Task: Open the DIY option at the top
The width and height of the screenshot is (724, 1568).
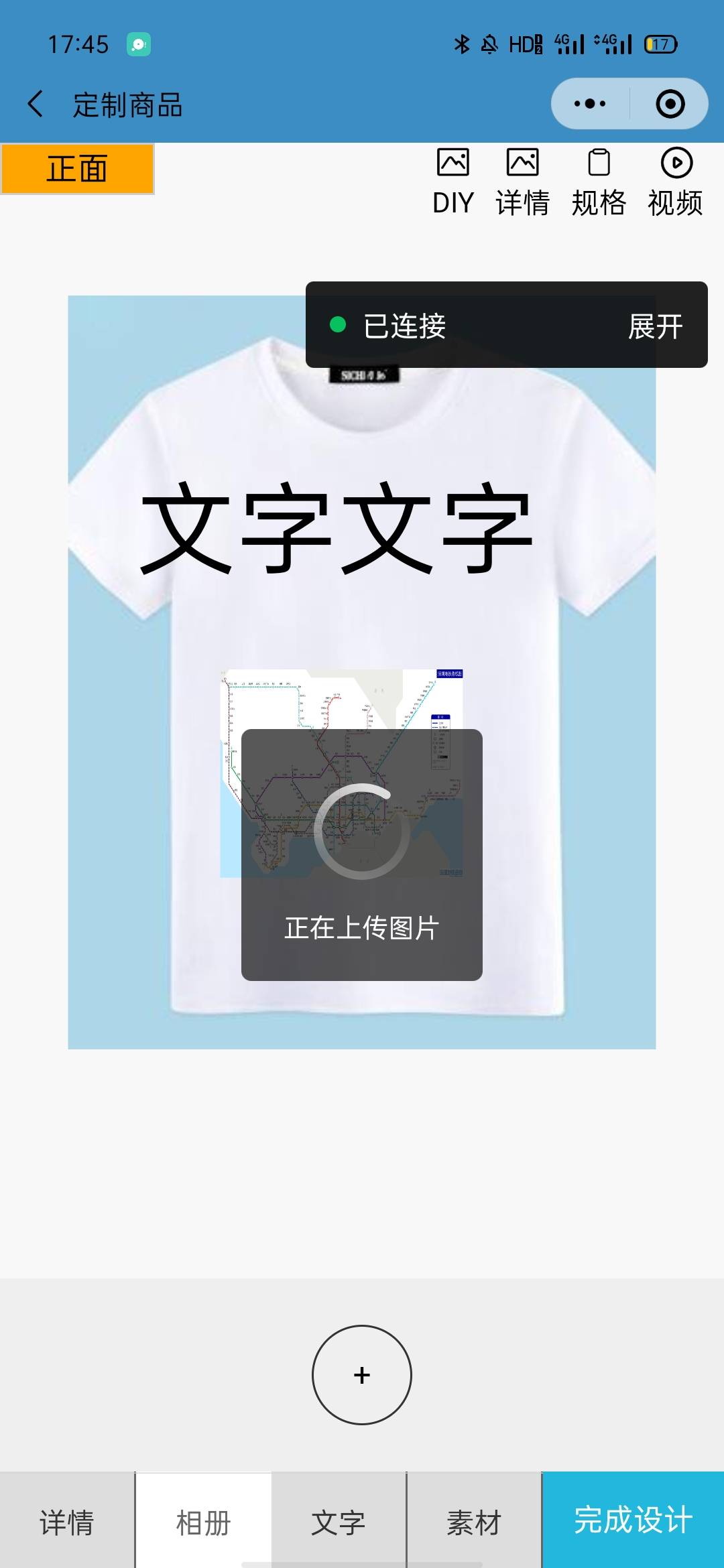Action: pyautogui.click(x=453, y=182)
